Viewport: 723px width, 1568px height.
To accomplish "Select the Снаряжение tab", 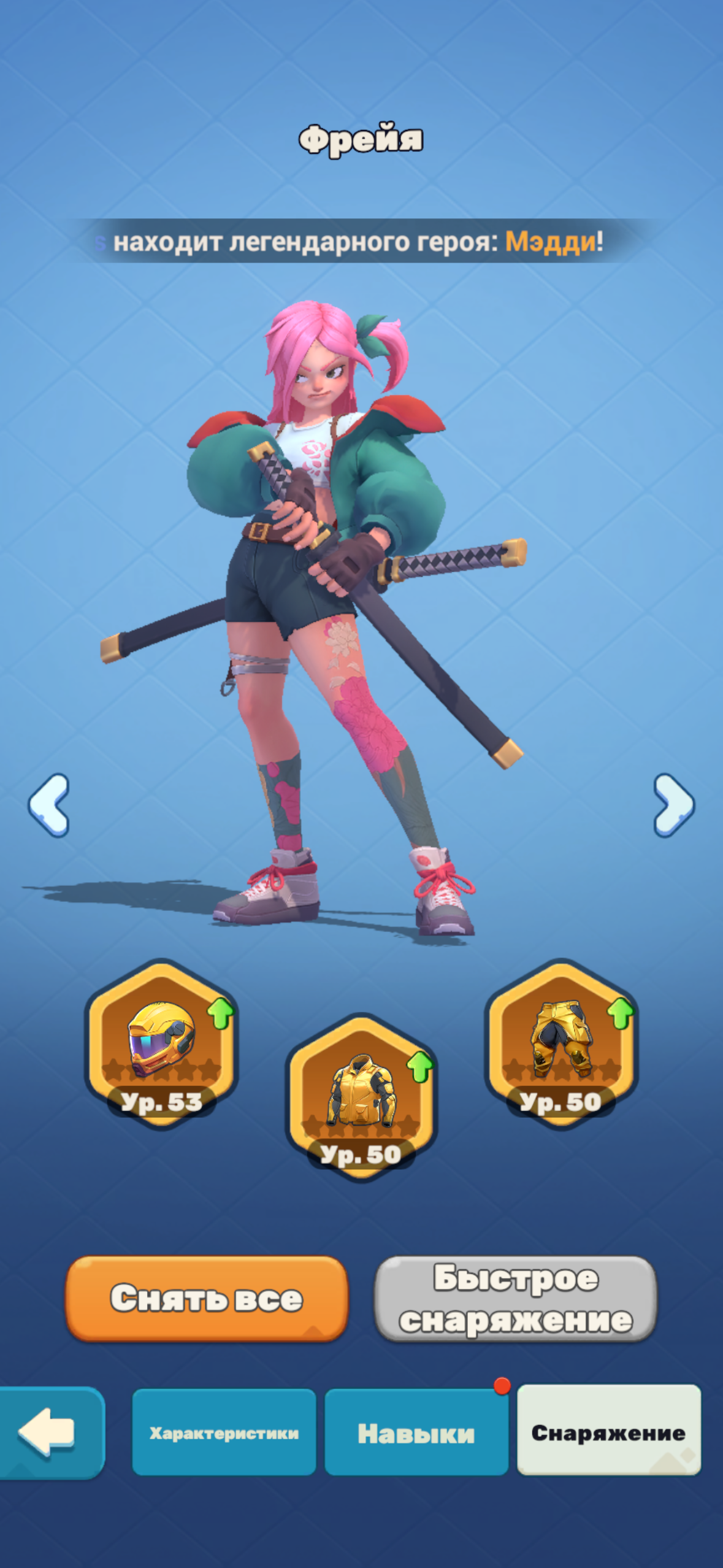I will coord(608,1432).
